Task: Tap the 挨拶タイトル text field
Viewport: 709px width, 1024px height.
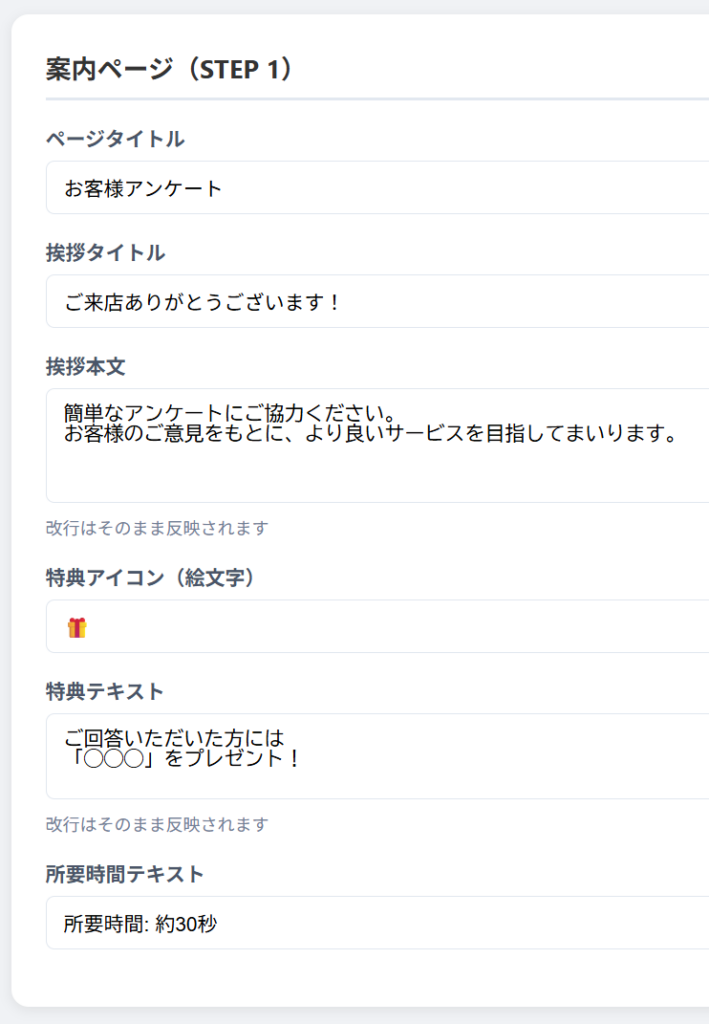Action: (378, 301)
